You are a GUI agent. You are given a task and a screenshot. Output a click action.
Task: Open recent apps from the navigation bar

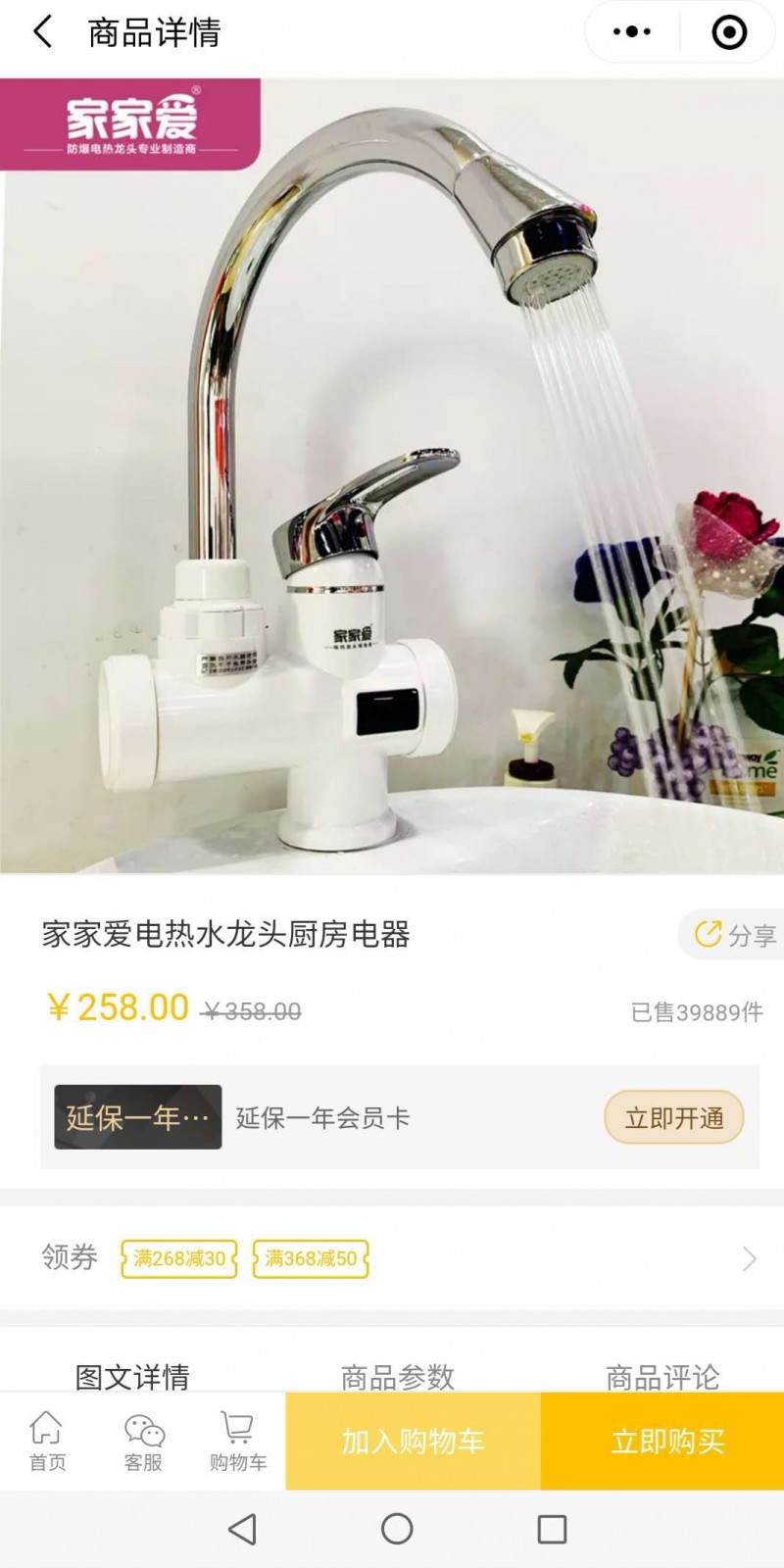pyautogui.click(x=552, y=1529)
